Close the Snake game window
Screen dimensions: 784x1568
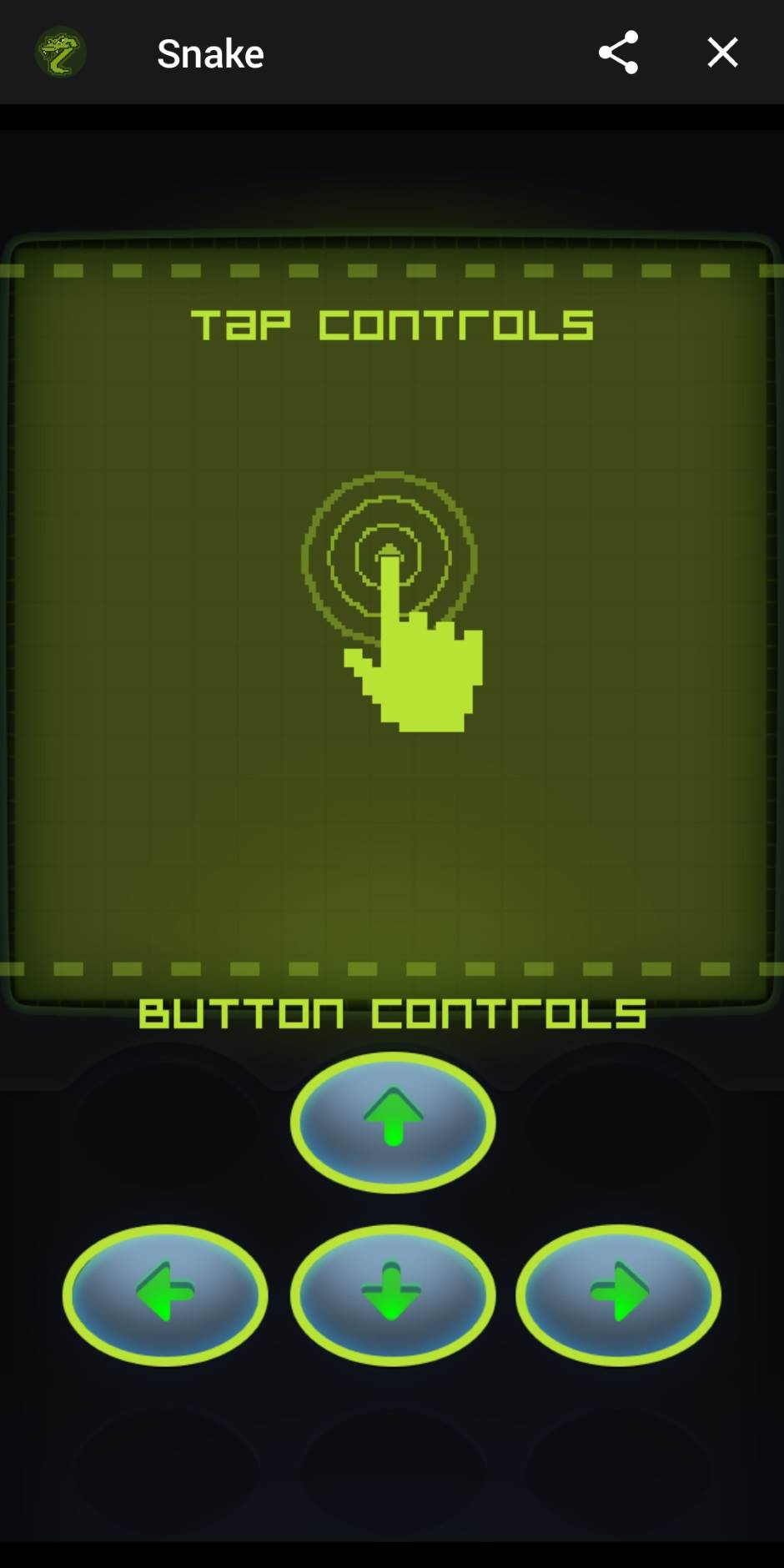pos(722,53)
